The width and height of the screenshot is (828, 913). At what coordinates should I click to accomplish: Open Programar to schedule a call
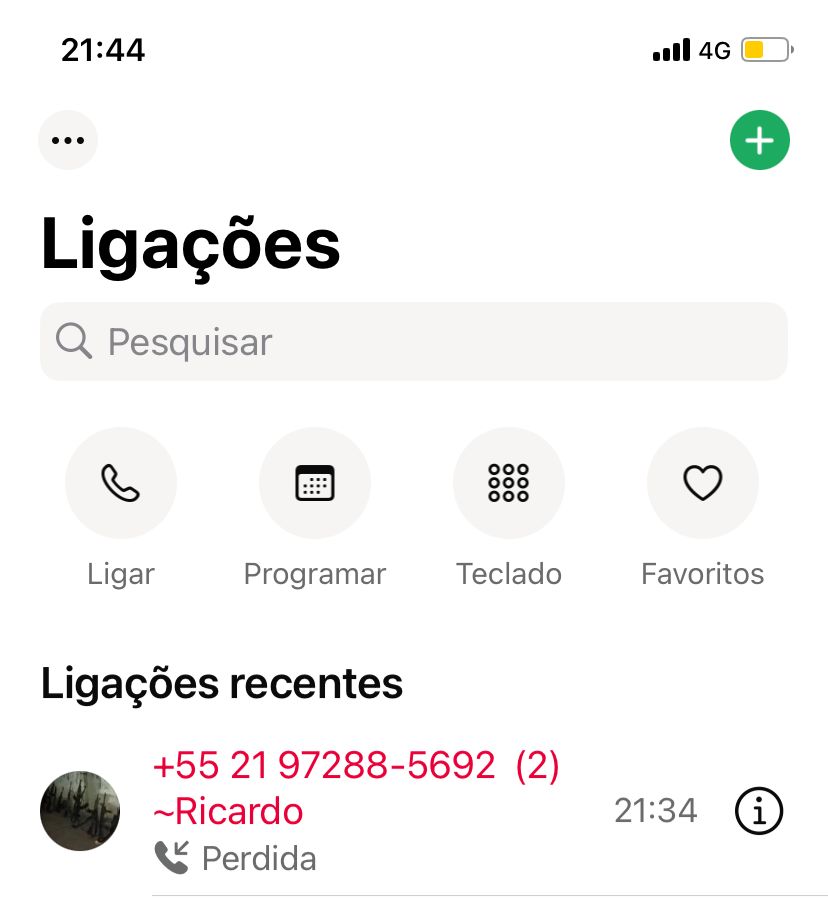pos(315,483)
